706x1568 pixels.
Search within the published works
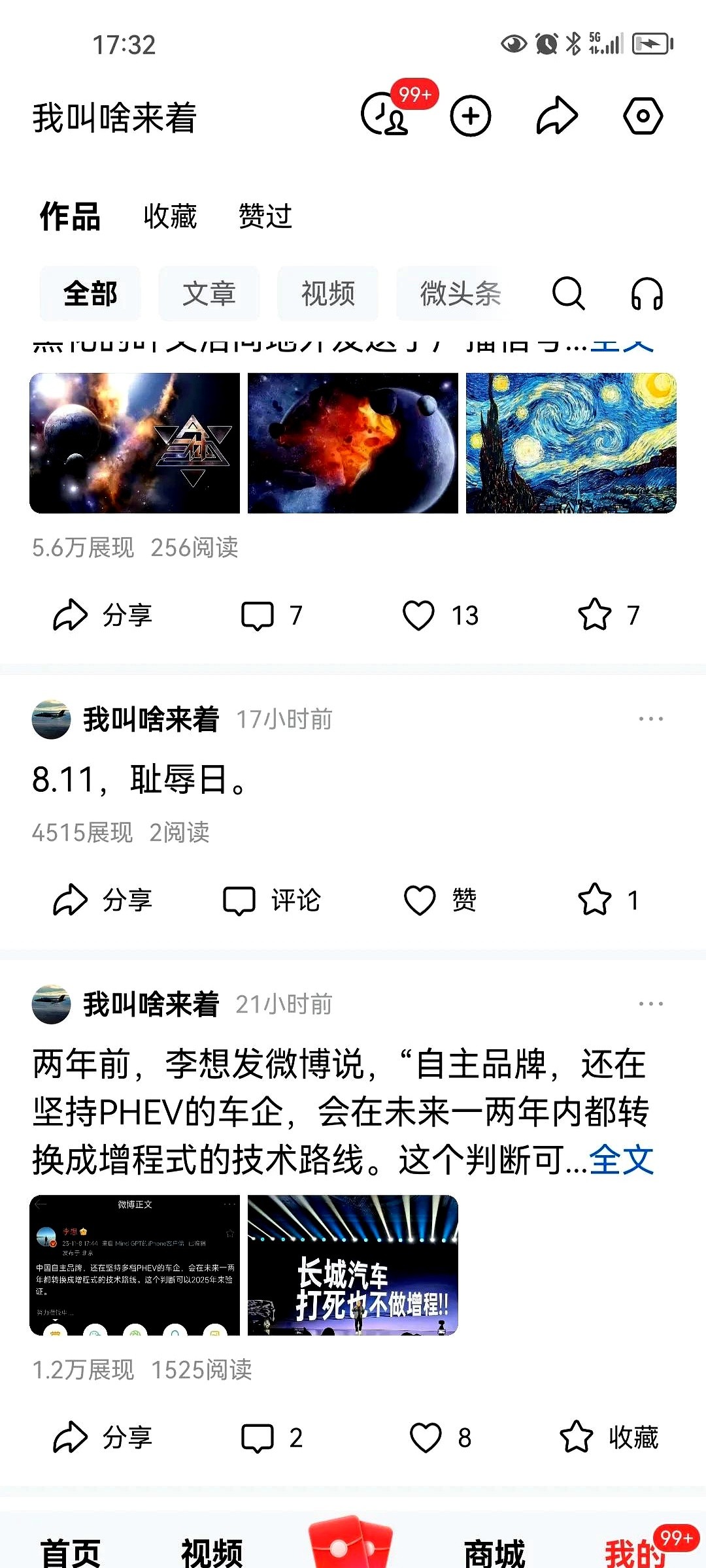coord(568,293)
